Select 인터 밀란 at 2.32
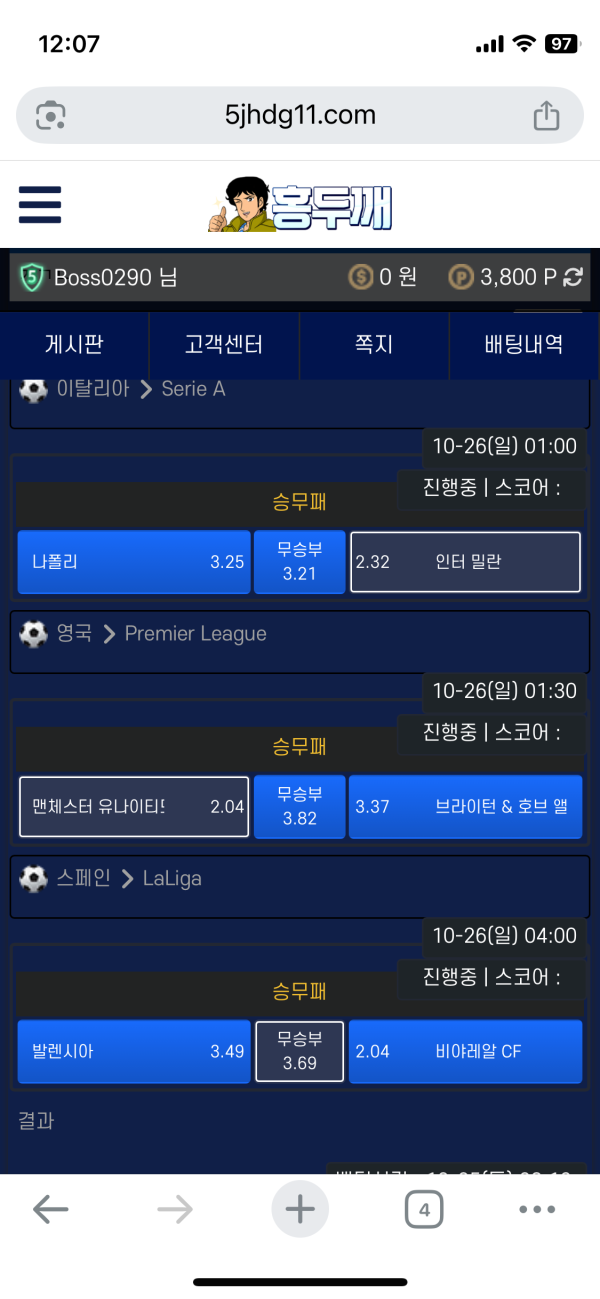 tap(465, 562)
